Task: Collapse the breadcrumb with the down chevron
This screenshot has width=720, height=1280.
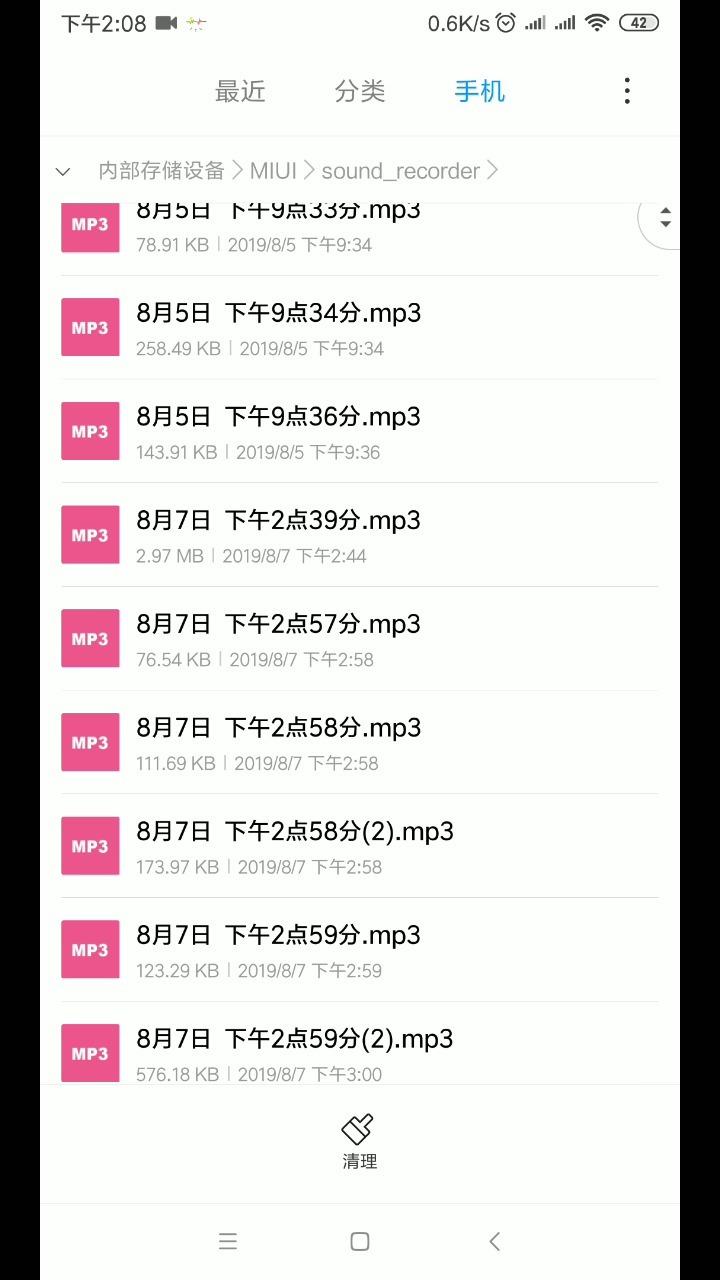Action: pyautogui.click(x=62, y=171)
